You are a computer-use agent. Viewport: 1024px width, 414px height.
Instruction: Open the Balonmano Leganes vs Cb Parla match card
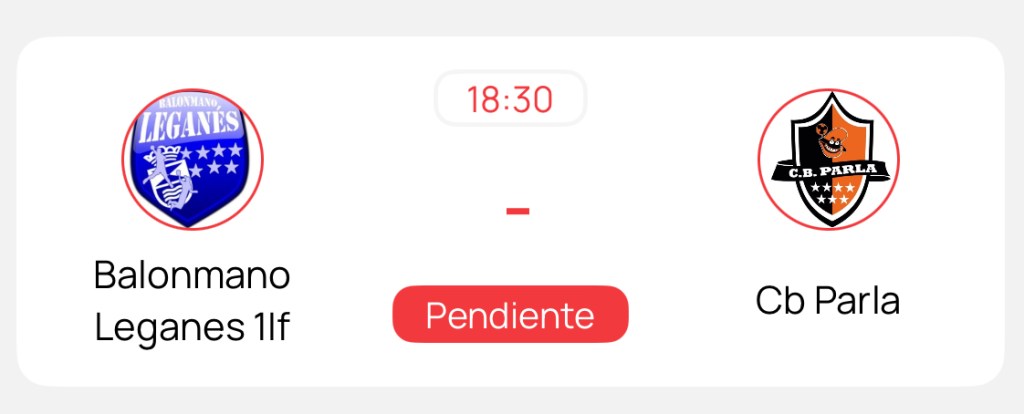(511, 212)
